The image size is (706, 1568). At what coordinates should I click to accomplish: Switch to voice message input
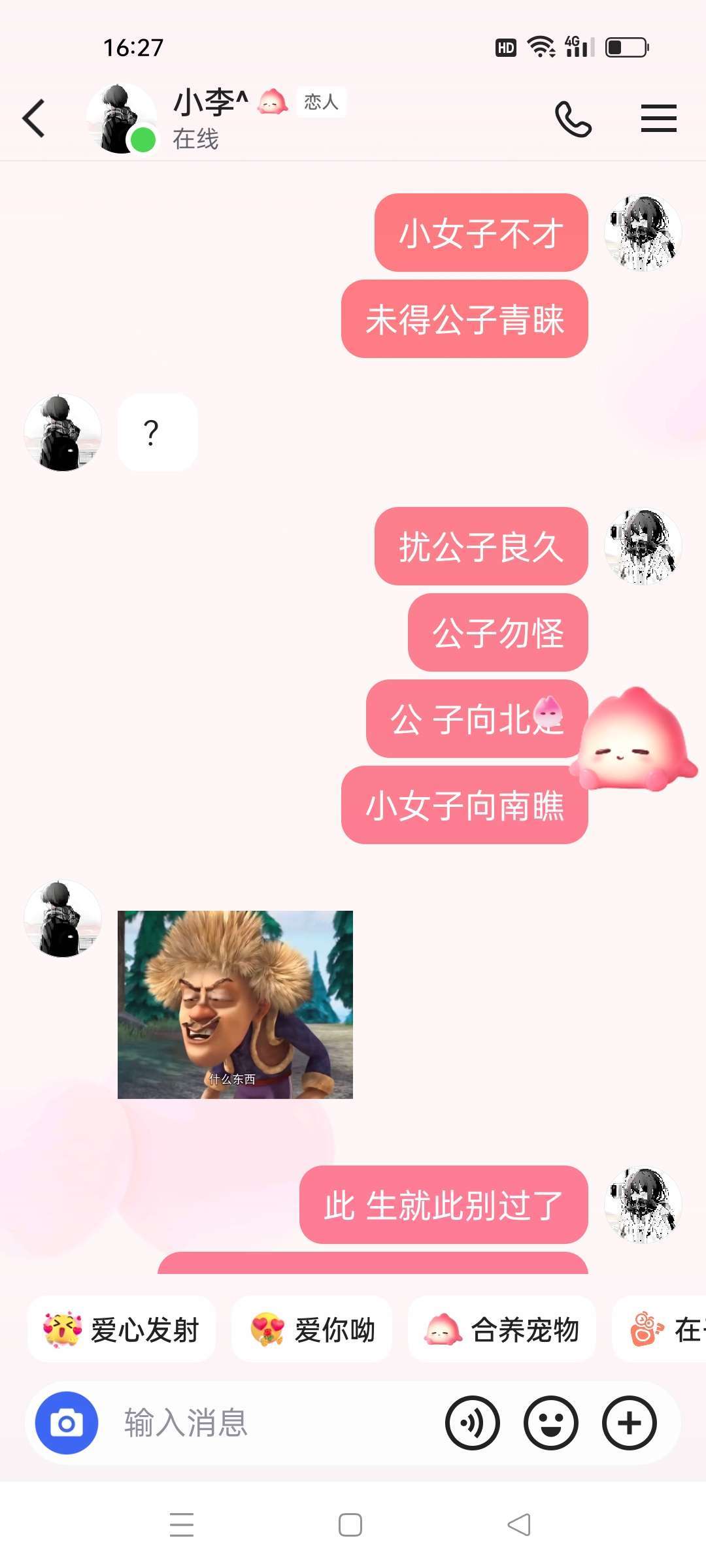(472, 1423)
